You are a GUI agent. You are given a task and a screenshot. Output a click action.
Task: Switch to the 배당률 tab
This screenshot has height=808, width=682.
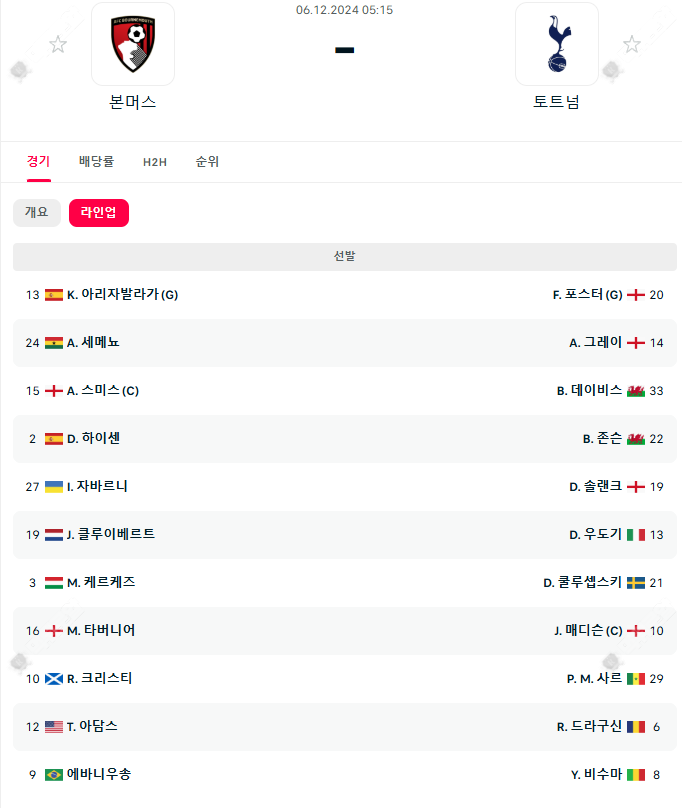point(97,162)
